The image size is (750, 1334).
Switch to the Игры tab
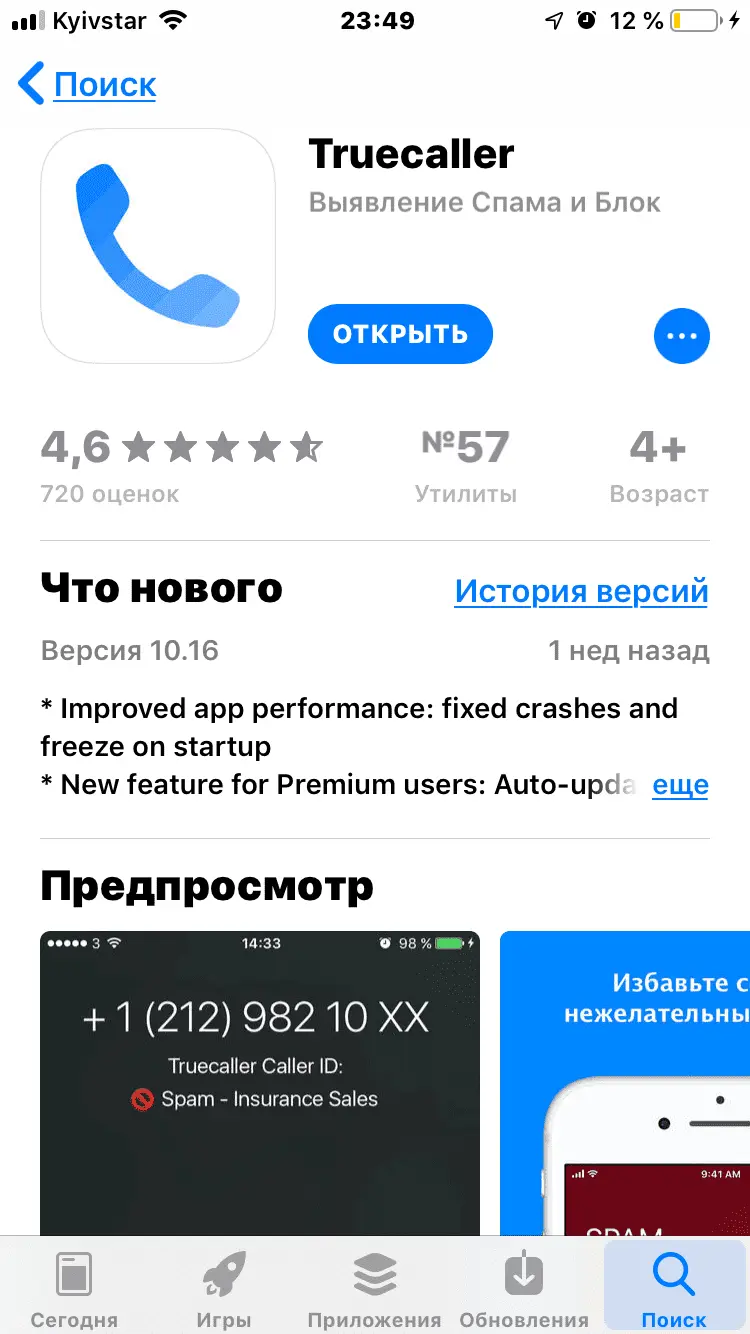(x=225, y=1290)
